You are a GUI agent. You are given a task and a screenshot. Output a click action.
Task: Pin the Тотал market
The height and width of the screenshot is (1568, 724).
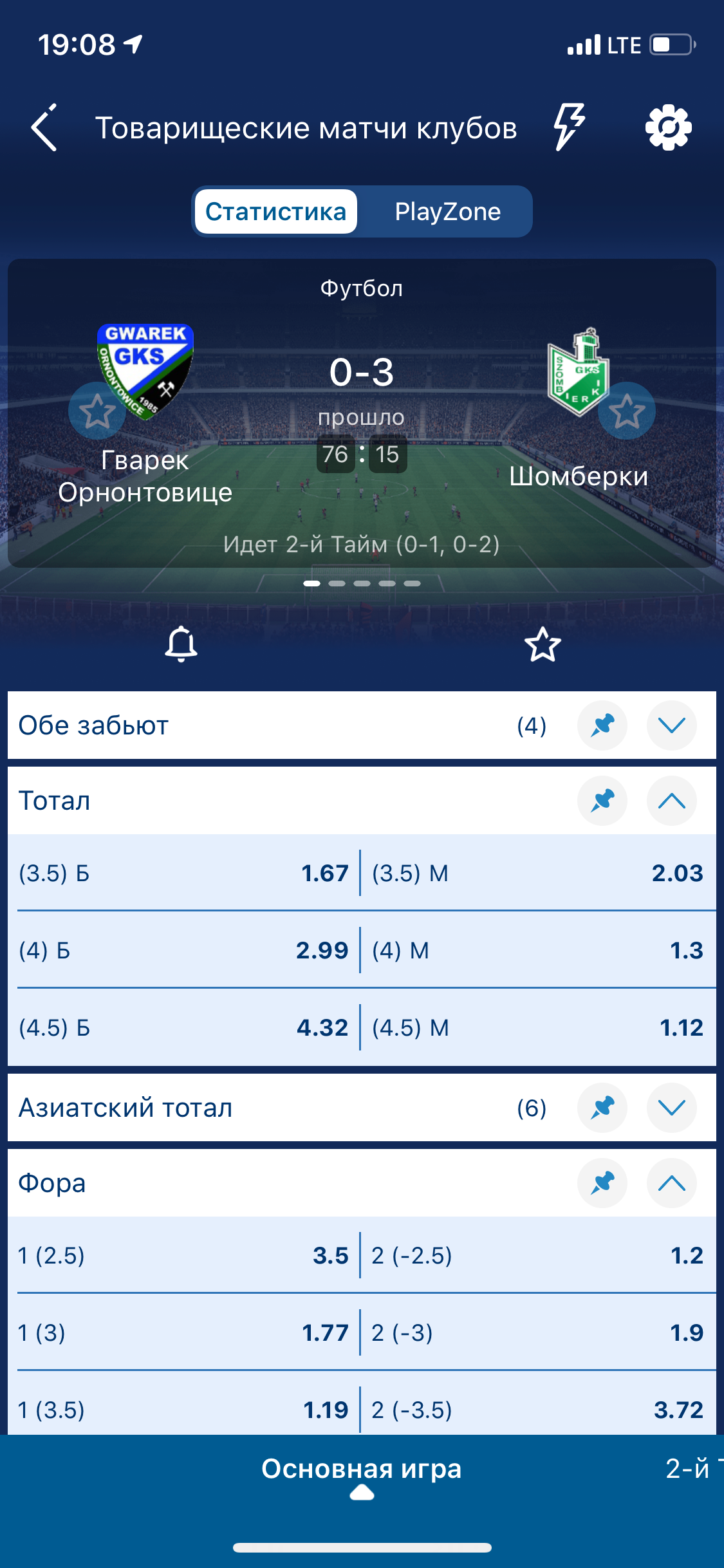[602, 801]
